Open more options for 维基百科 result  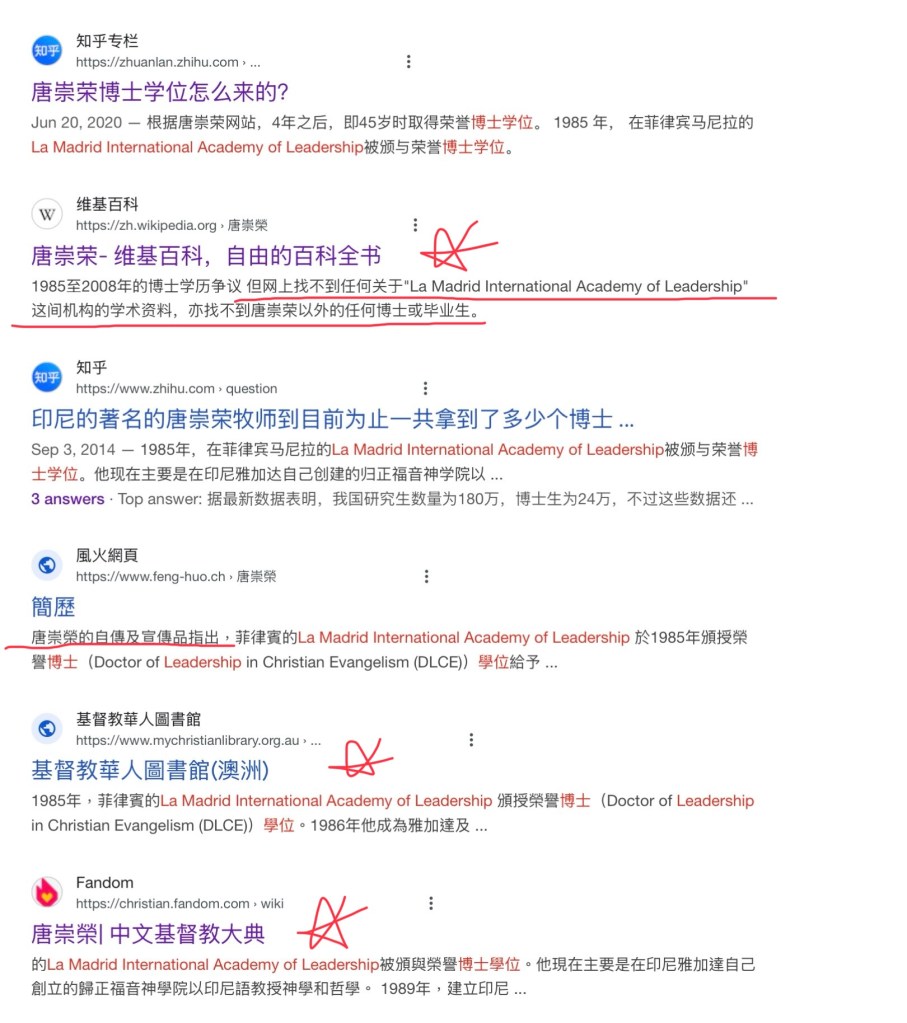(415, 225)
